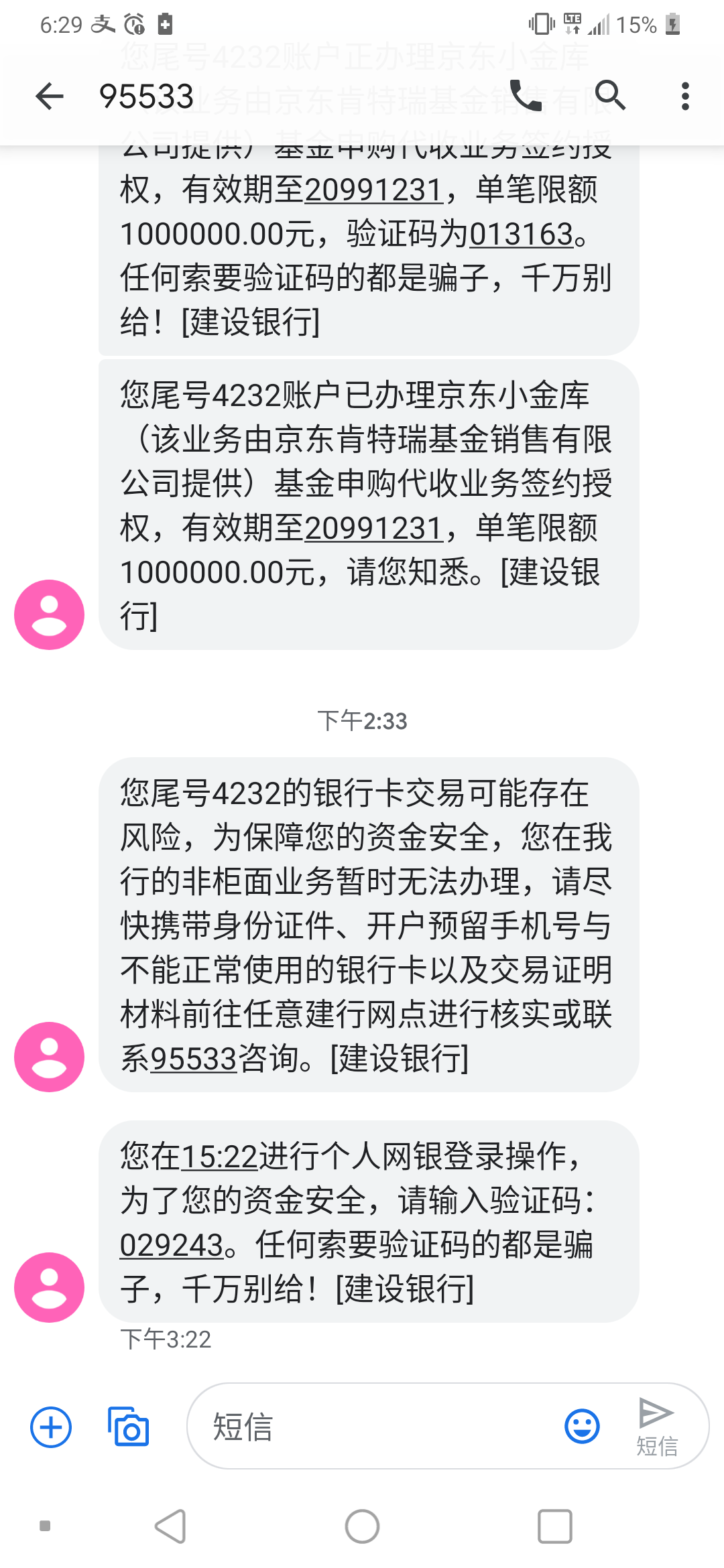Open the recent apps view
The image size is (724, 1568).
point(555,1526)
